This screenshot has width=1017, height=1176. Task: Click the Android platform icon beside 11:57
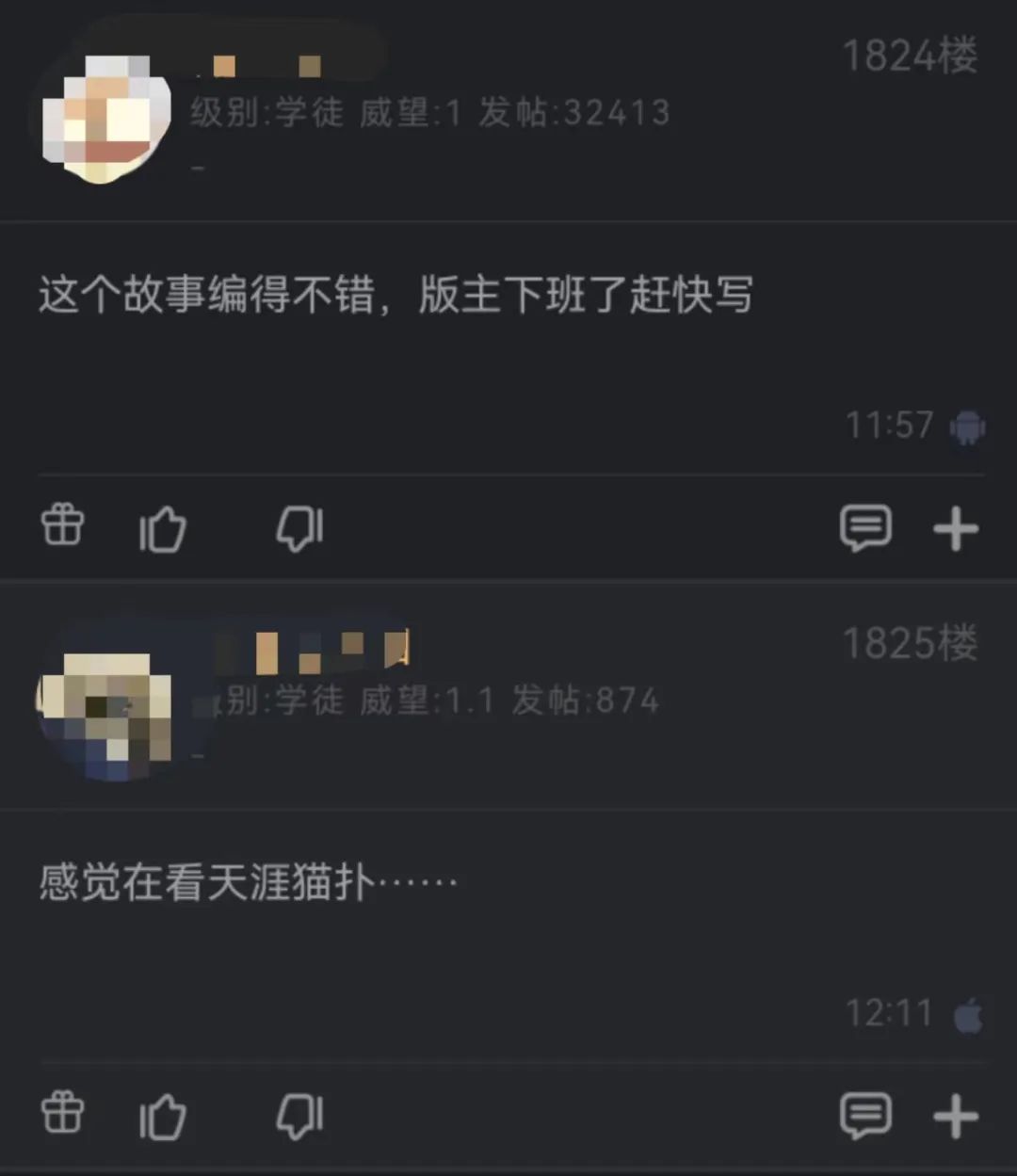[967, 426]
